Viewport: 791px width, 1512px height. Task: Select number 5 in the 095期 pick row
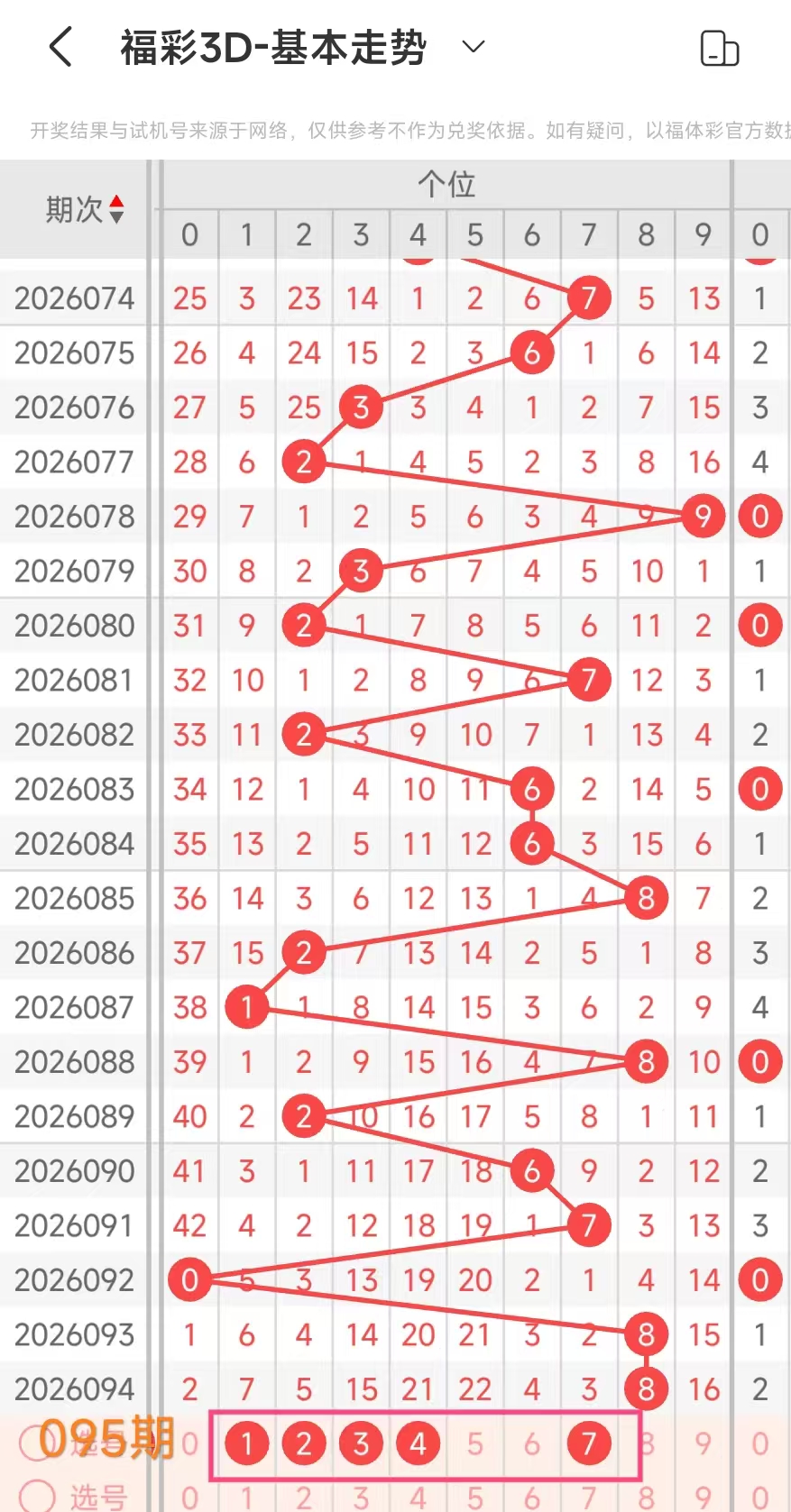(475, 1443)
